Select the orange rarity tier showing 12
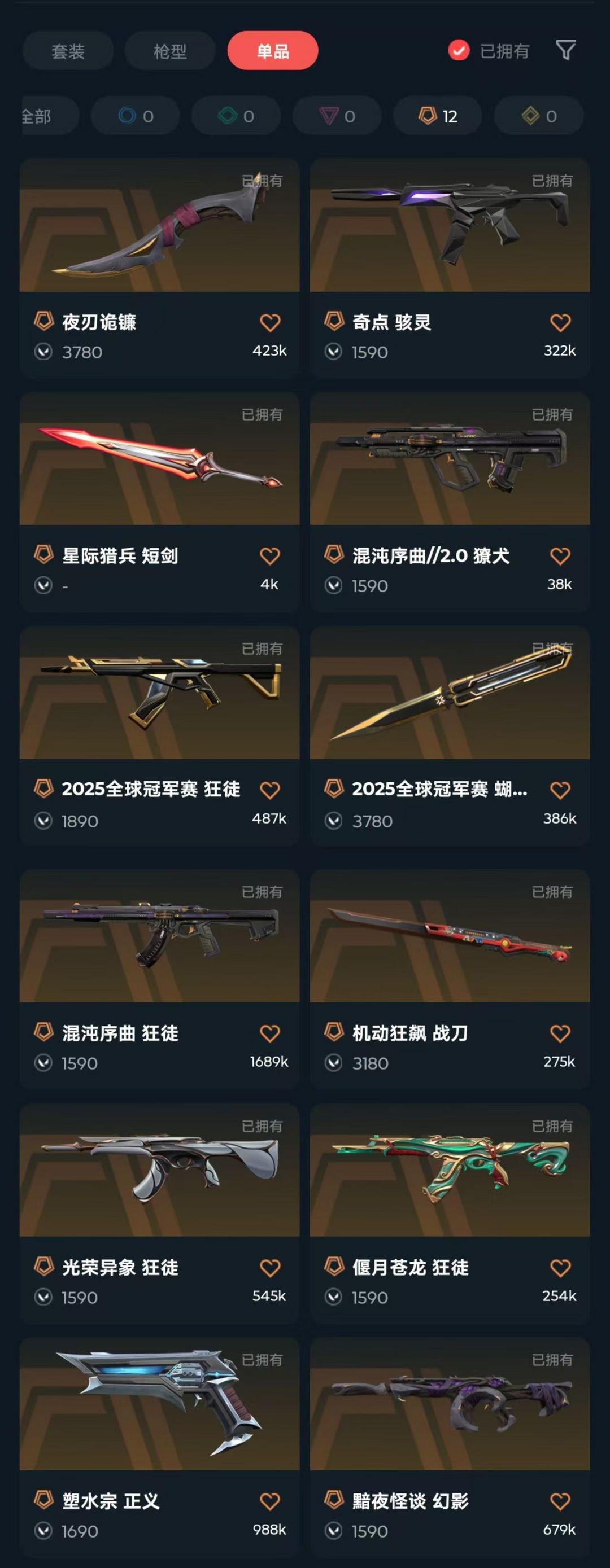 [x=437, y=116]
